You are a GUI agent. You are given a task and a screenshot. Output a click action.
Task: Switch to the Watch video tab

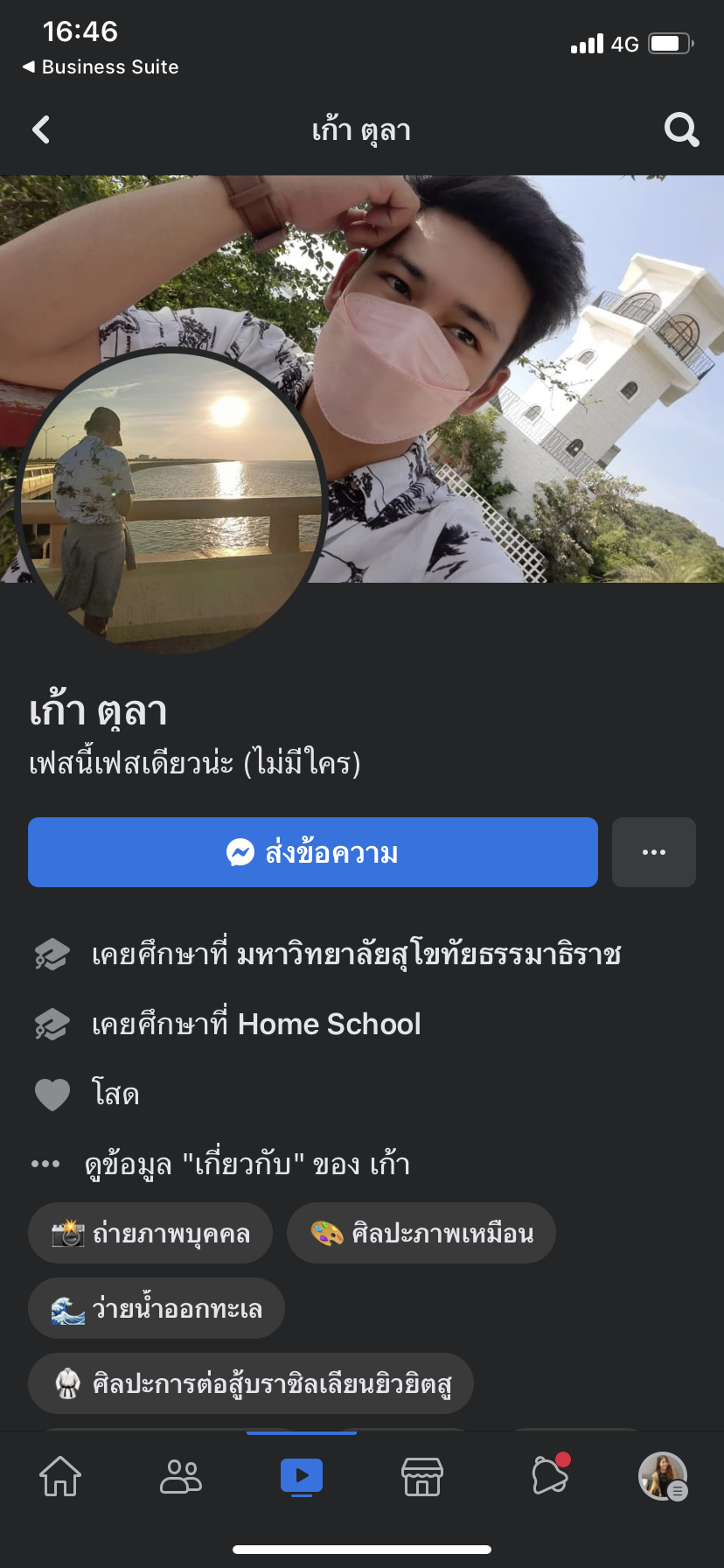(x=302, y=1476)
